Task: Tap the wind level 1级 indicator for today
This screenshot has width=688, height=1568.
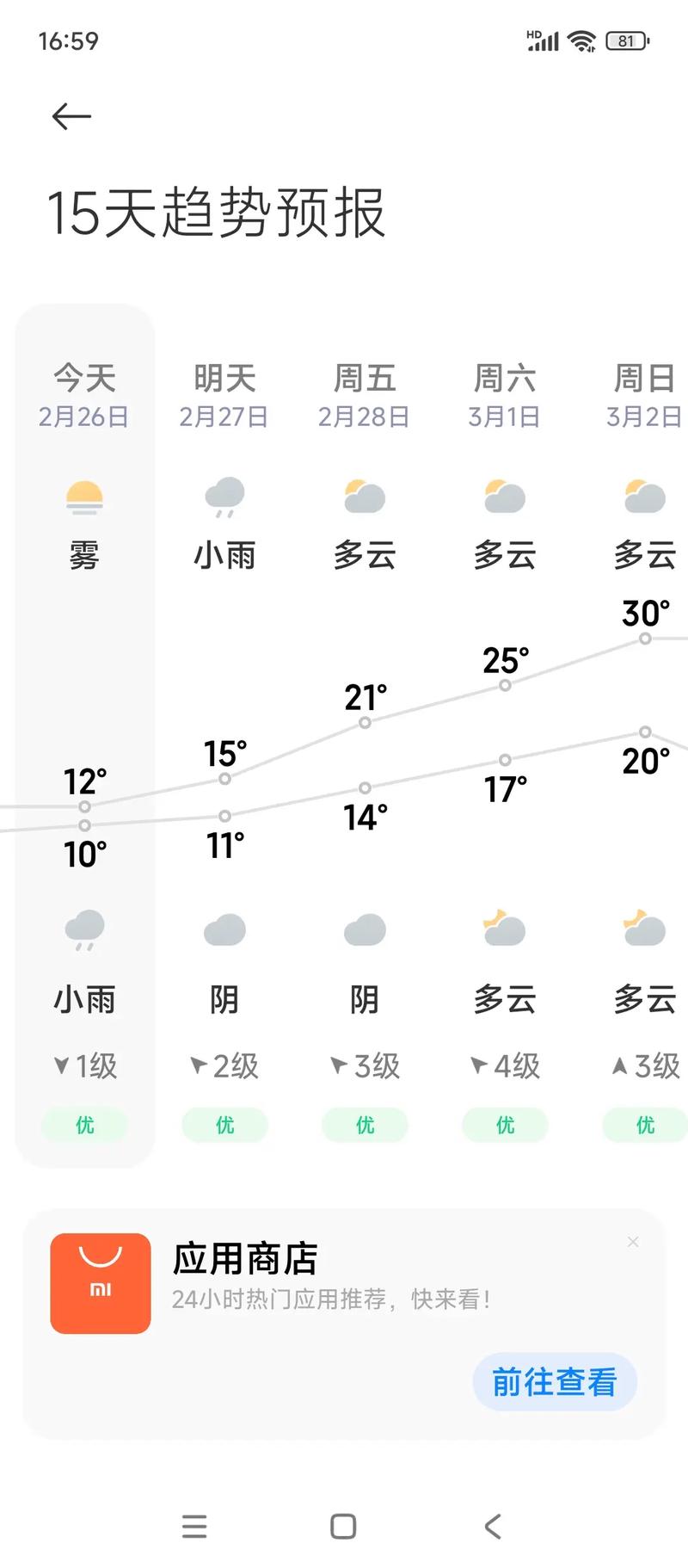Action: [83, 1065]
